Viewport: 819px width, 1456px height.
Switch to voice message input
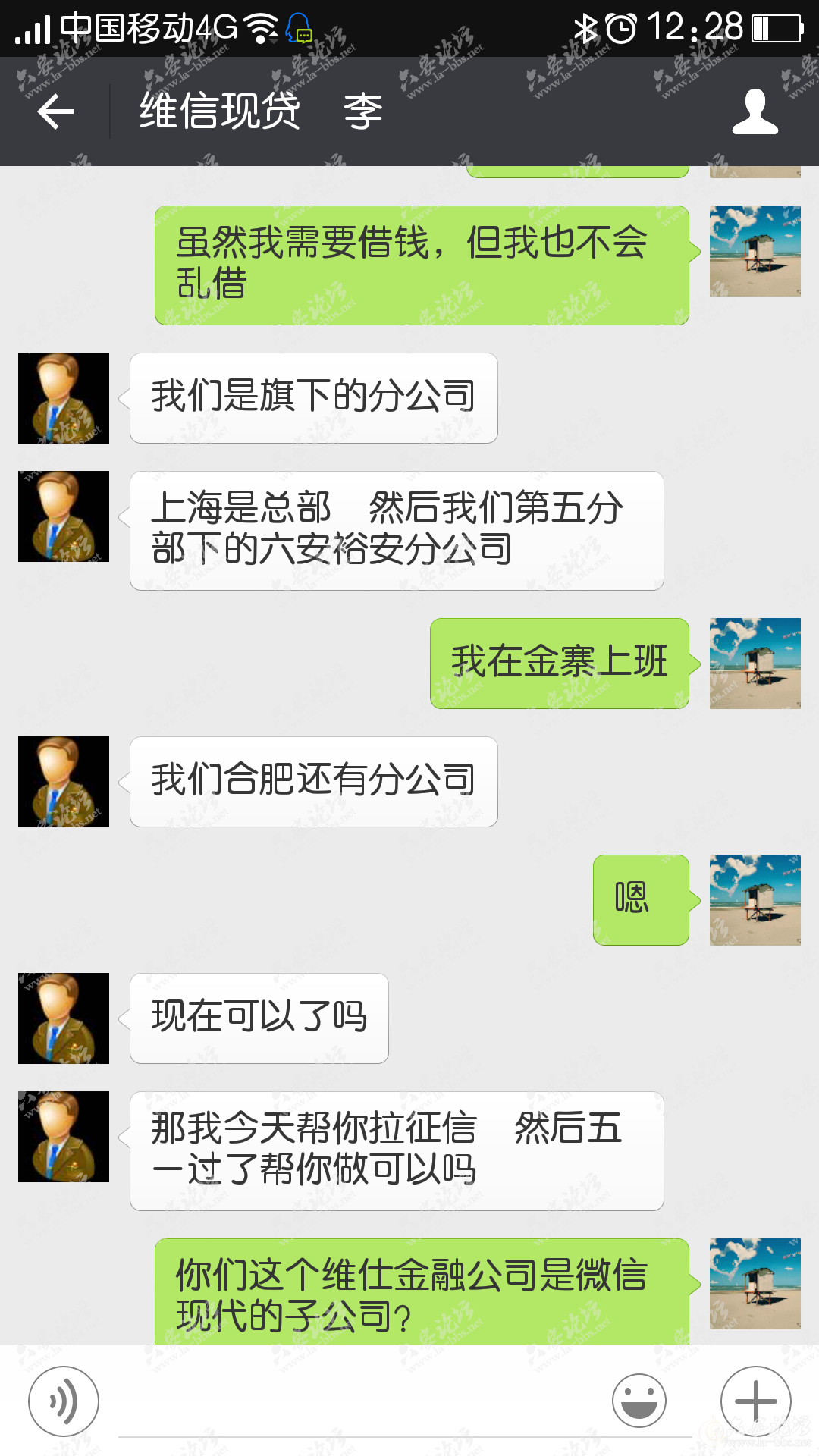click(x=64, y=1401)
